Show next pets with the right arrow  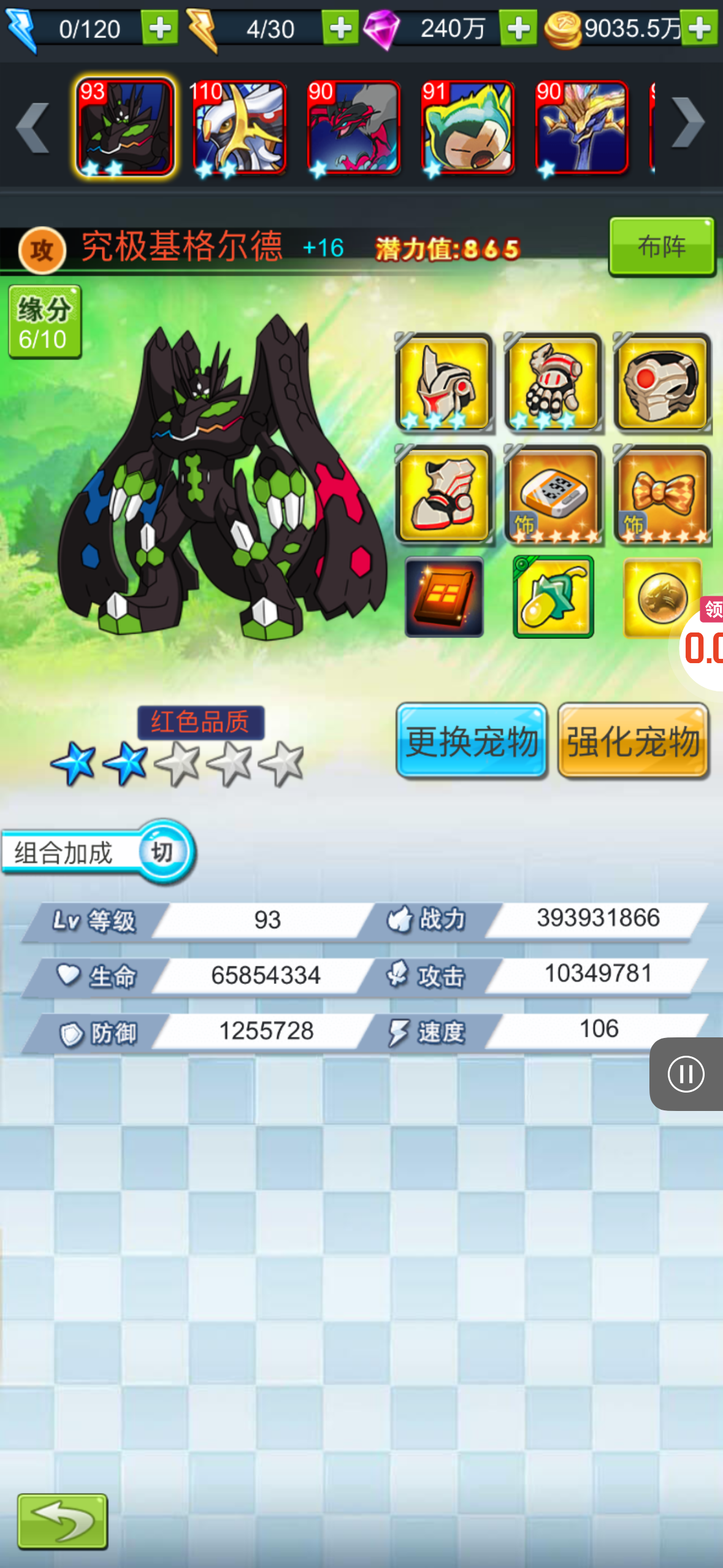[x=687, y=125]
